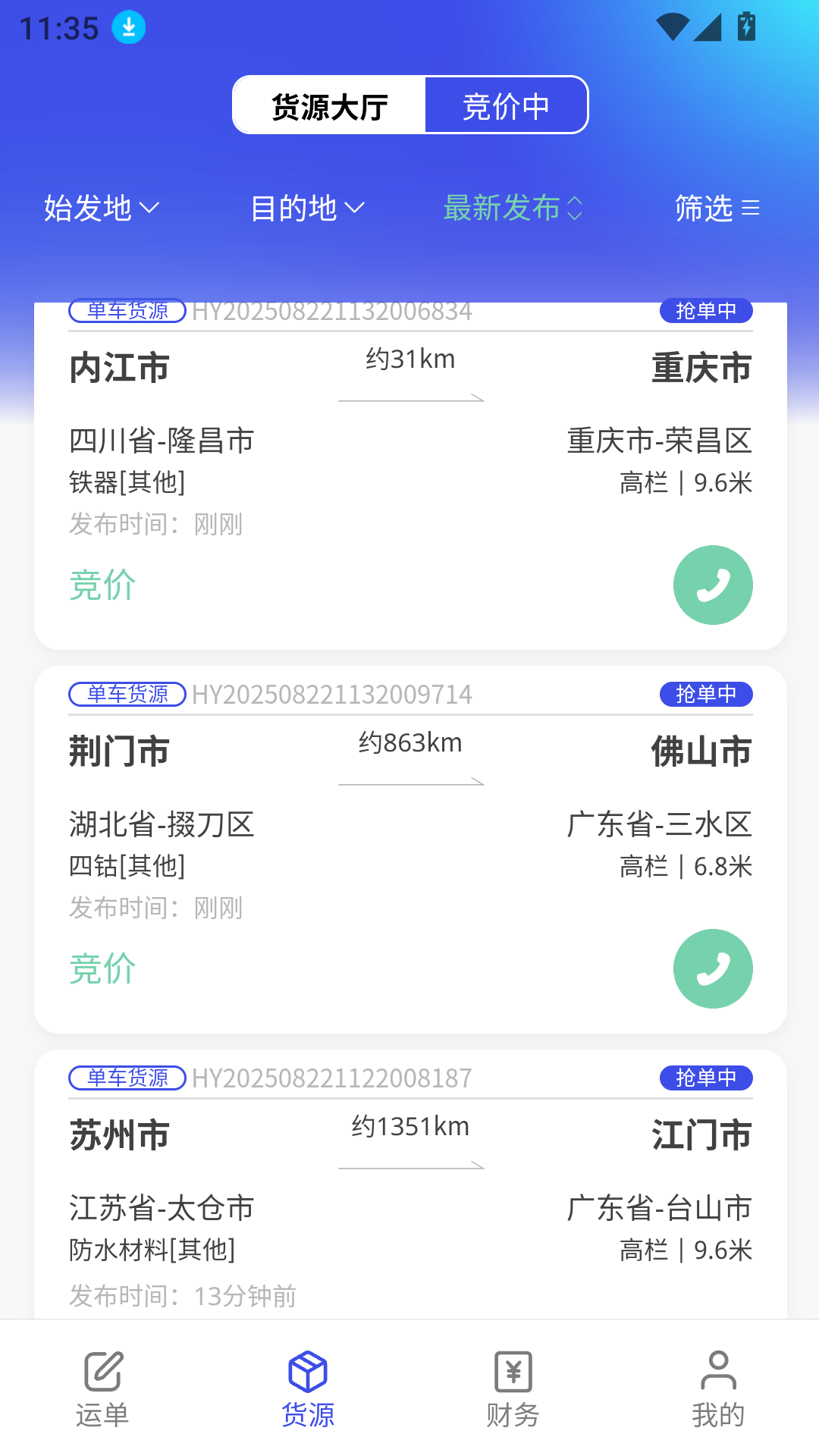
Task: Tap the phone call icon on 荆门市 cargo card
Action: click(x=713, y=968)
